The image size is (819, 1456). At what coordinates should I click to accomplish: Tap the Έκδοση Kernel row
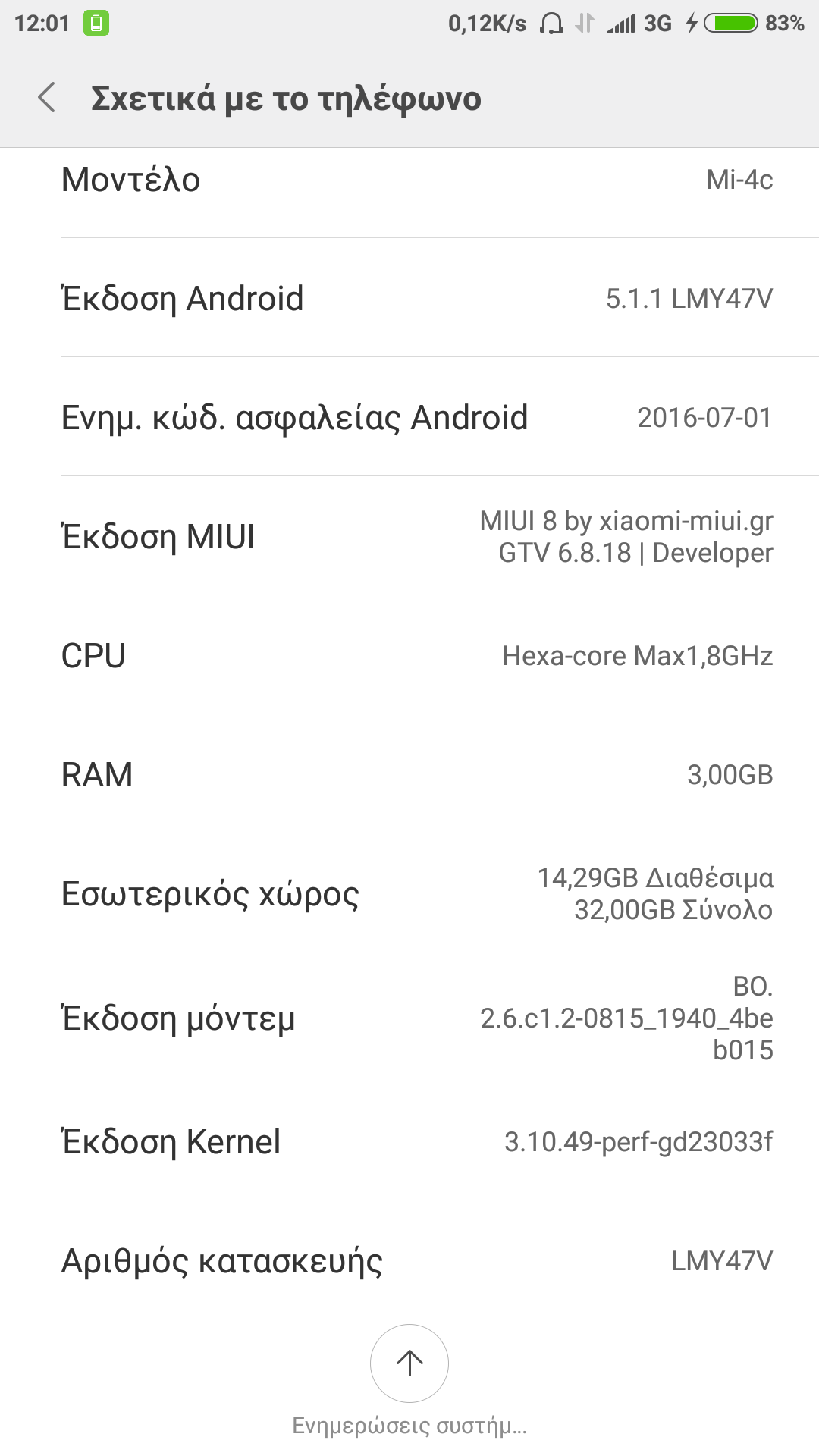pos(409,1141)
